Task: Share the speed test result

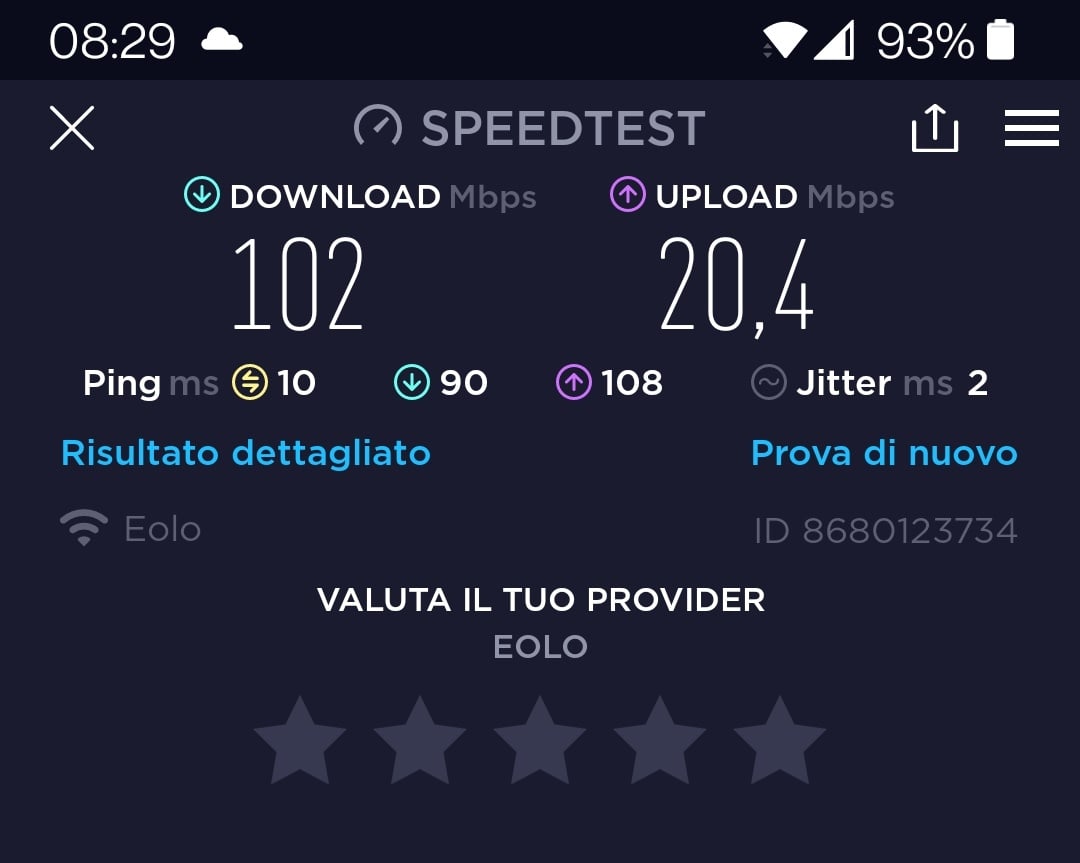Action: 935,129
